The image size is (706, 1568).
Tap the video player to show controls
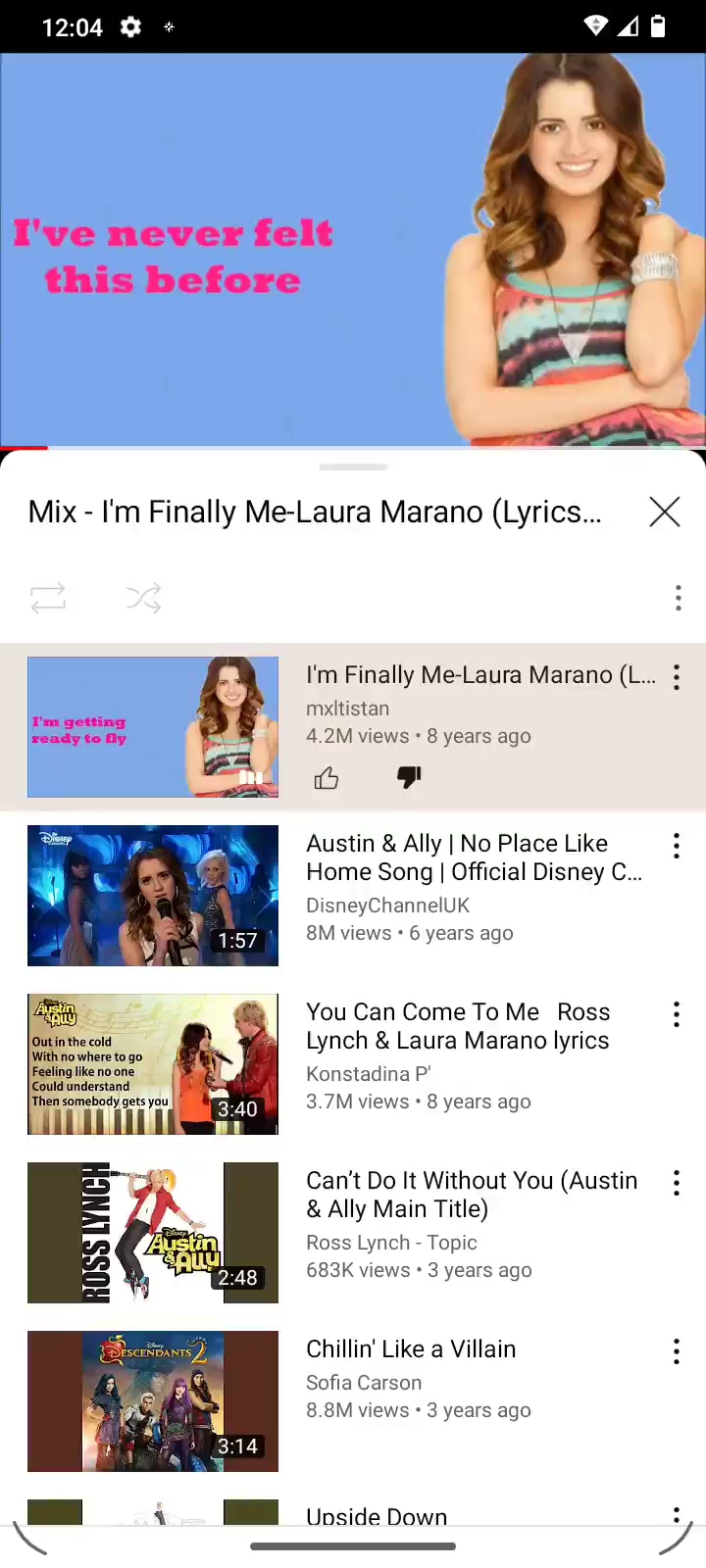click(353, 250)
